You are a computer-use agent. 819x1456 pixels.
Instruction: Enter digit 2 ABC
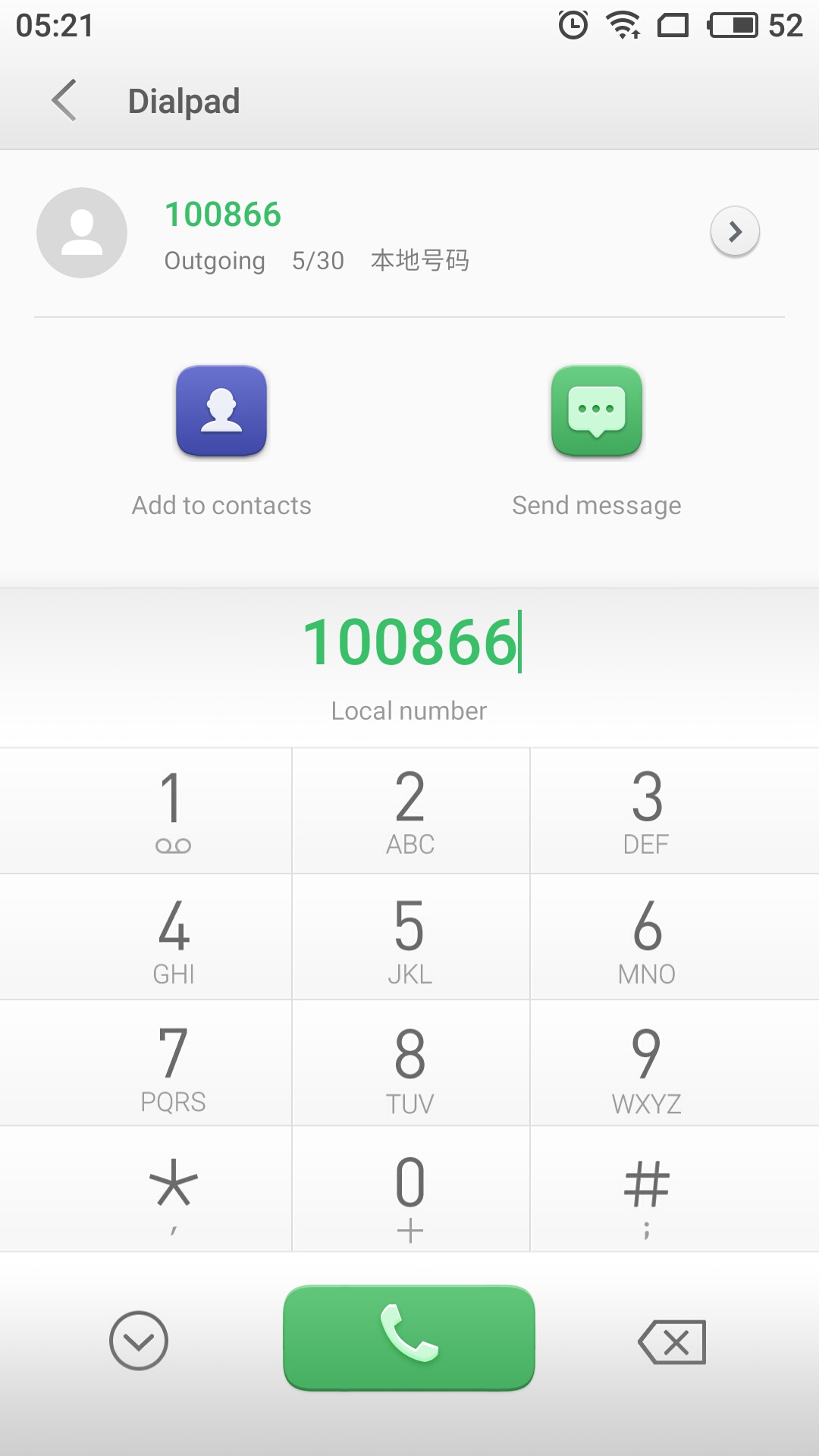pos(410,810)
